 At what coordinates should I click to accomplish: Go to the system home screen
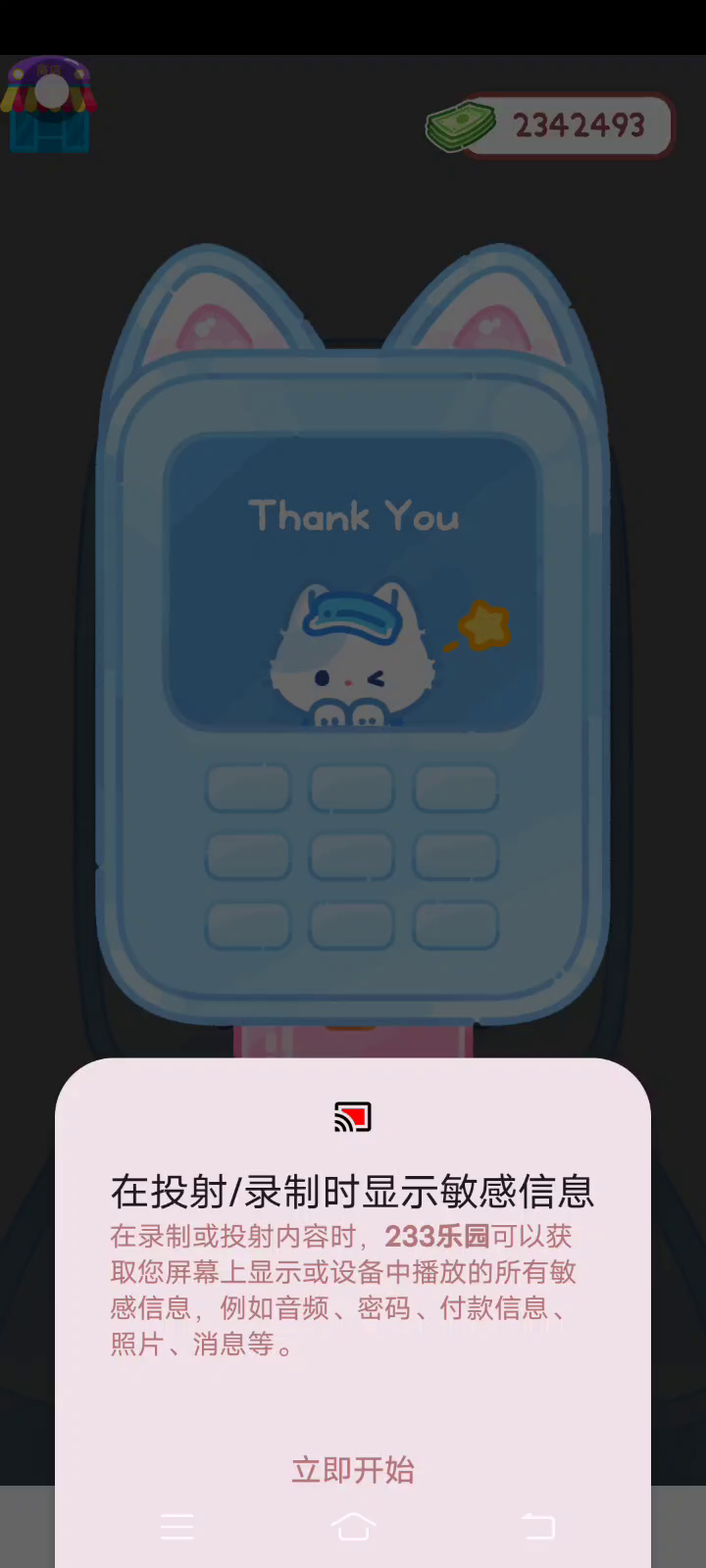(353, 1527)
